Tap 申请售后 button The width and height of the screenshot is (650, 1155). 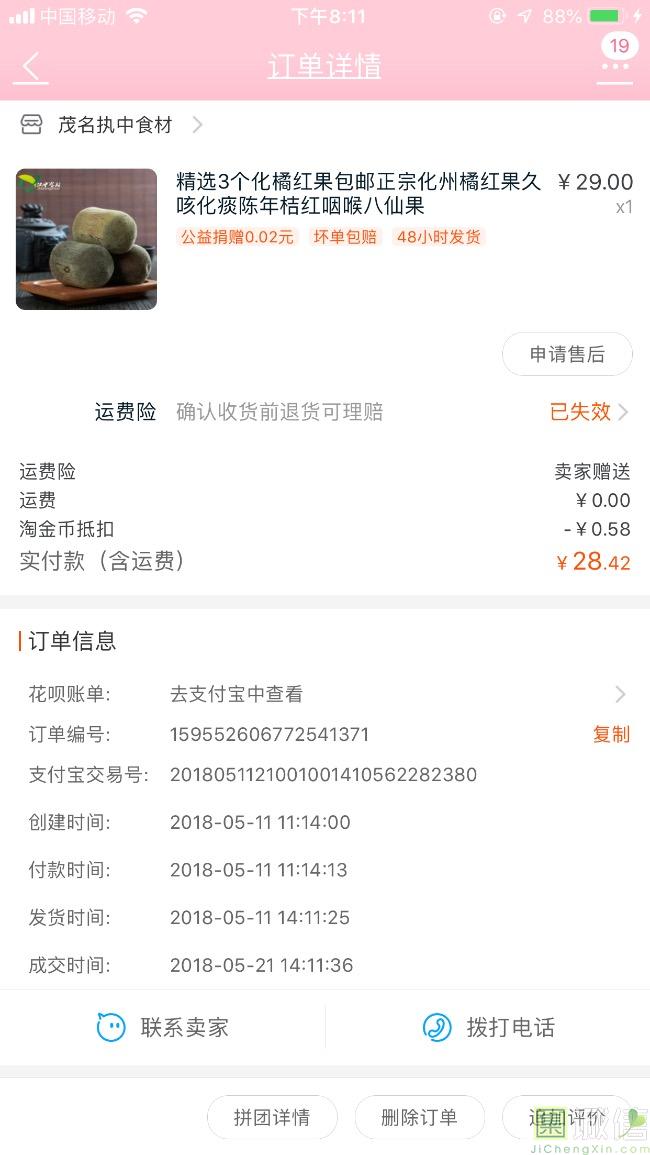click(567, 354)
